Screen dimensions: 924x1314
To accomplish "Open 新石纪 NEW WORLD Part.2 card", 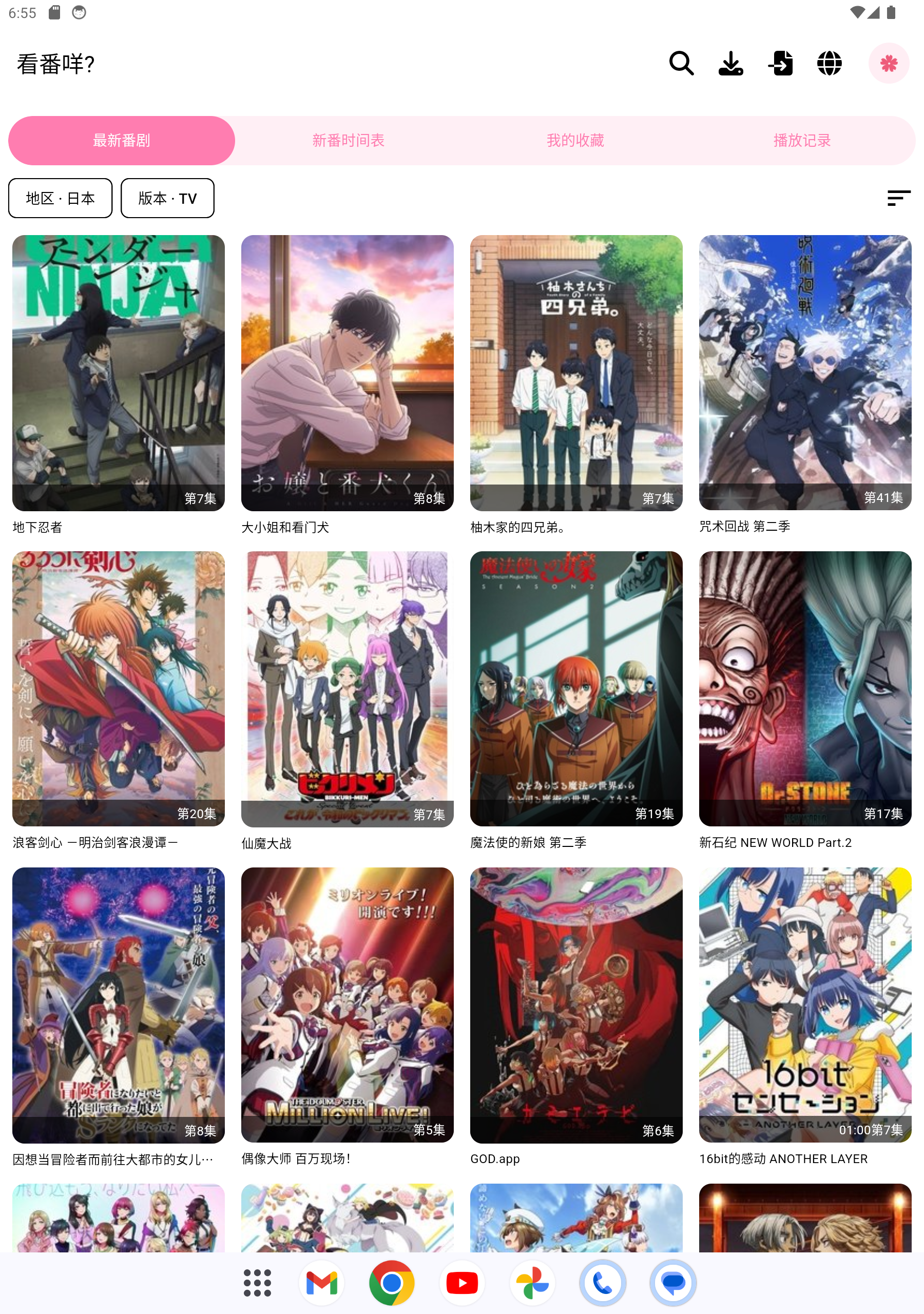I will coord(805,701).
